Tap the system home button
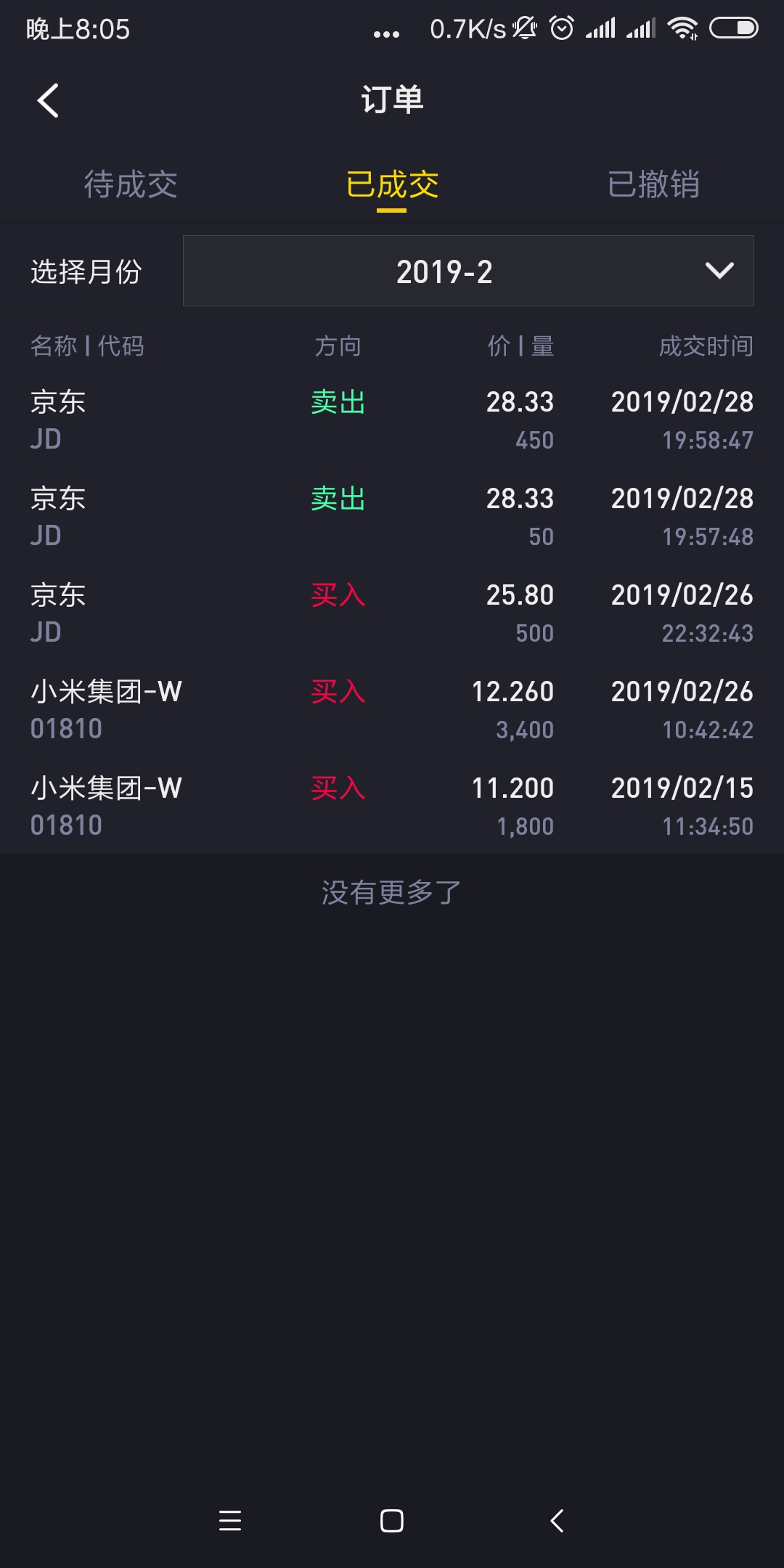Screen dimensions: 784x1568 pos(392,1521)
